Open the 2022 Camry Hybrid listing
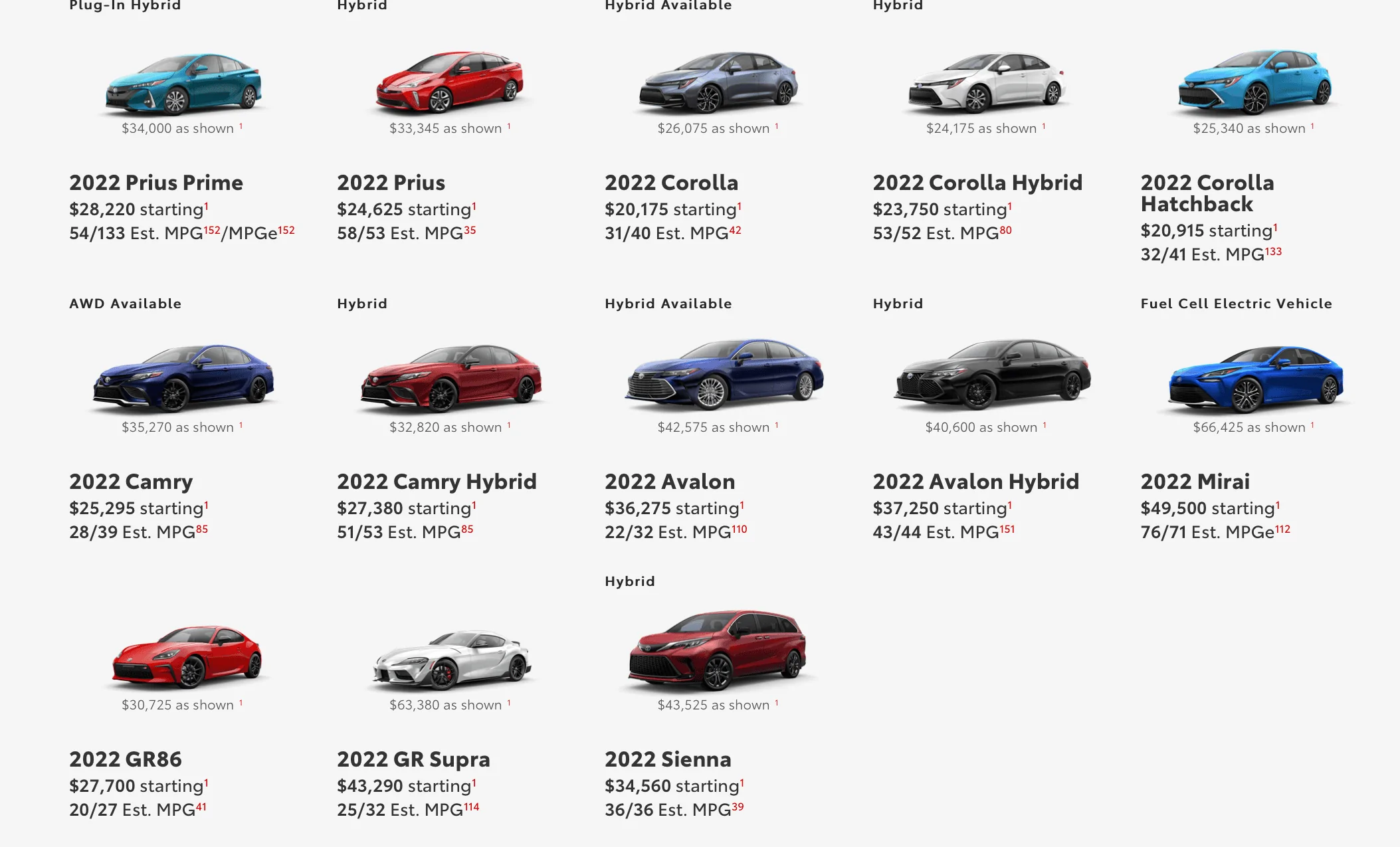Image resolution: width=1400 pixels, height=847 pixels. pos(450,377)
